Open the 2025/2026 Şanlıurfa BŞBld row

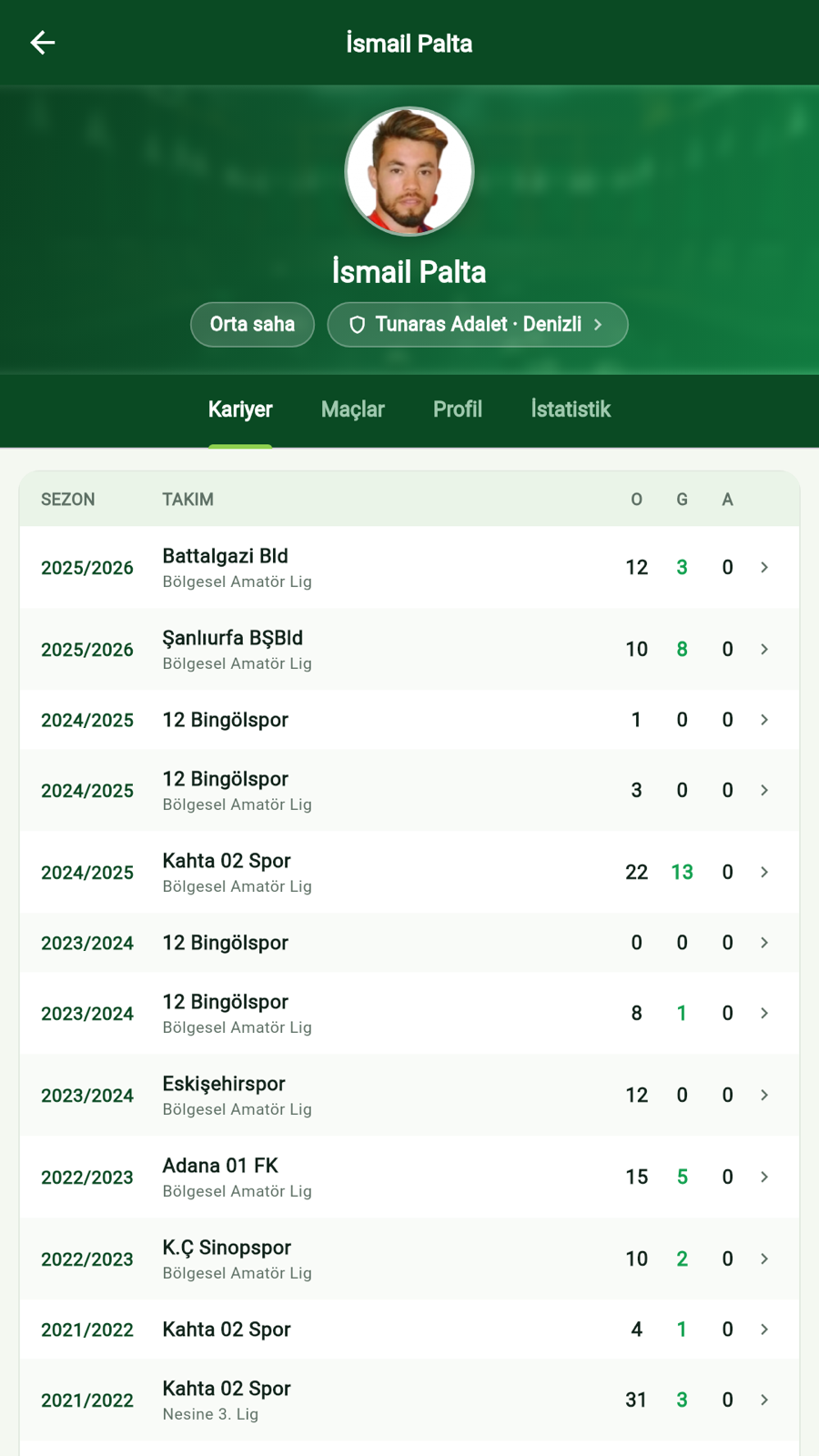409,649
